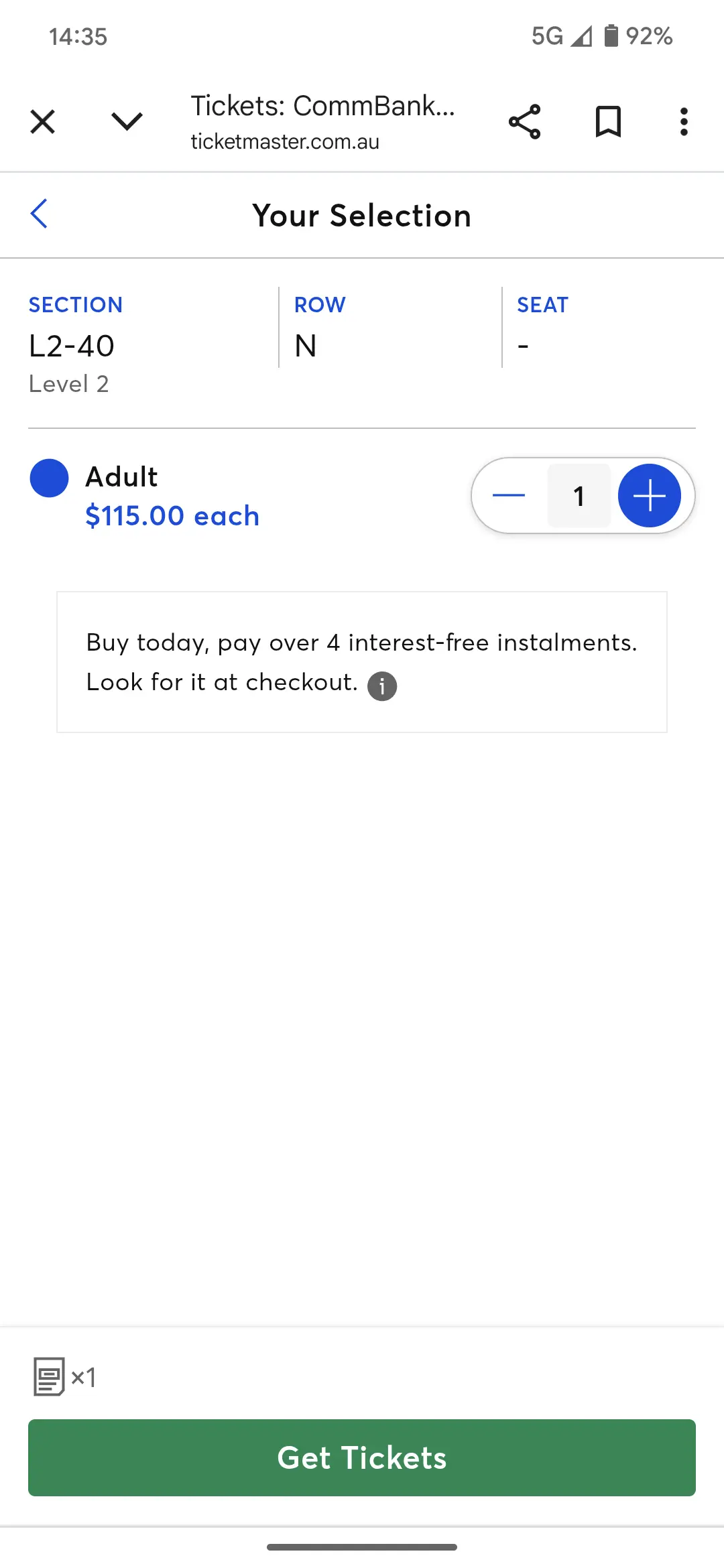Minimize the browser with the down chevron
The image size is (724, 1568).
click(x=127, y=121)
